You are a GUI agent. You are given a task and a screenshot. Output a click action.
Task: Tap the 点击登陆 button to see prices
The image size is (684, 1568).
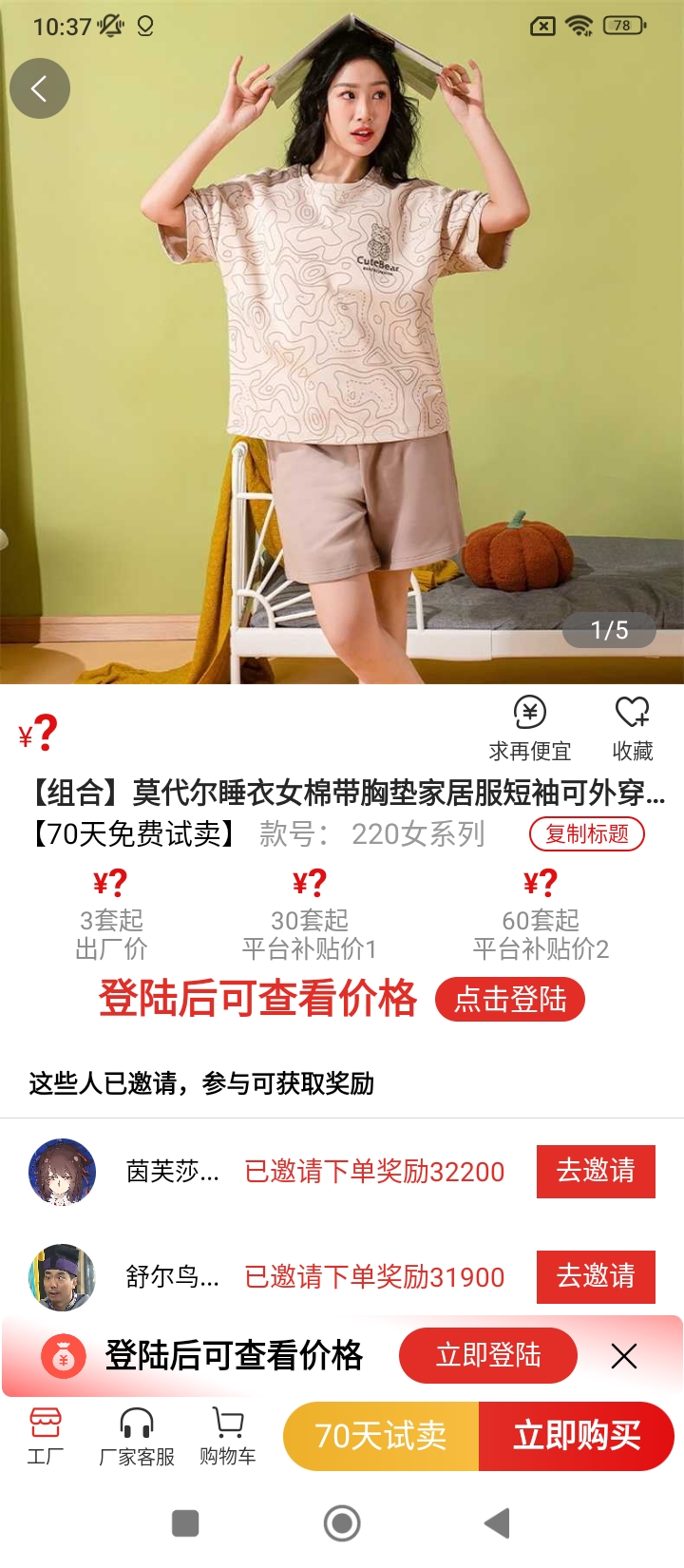point(509,1000)
